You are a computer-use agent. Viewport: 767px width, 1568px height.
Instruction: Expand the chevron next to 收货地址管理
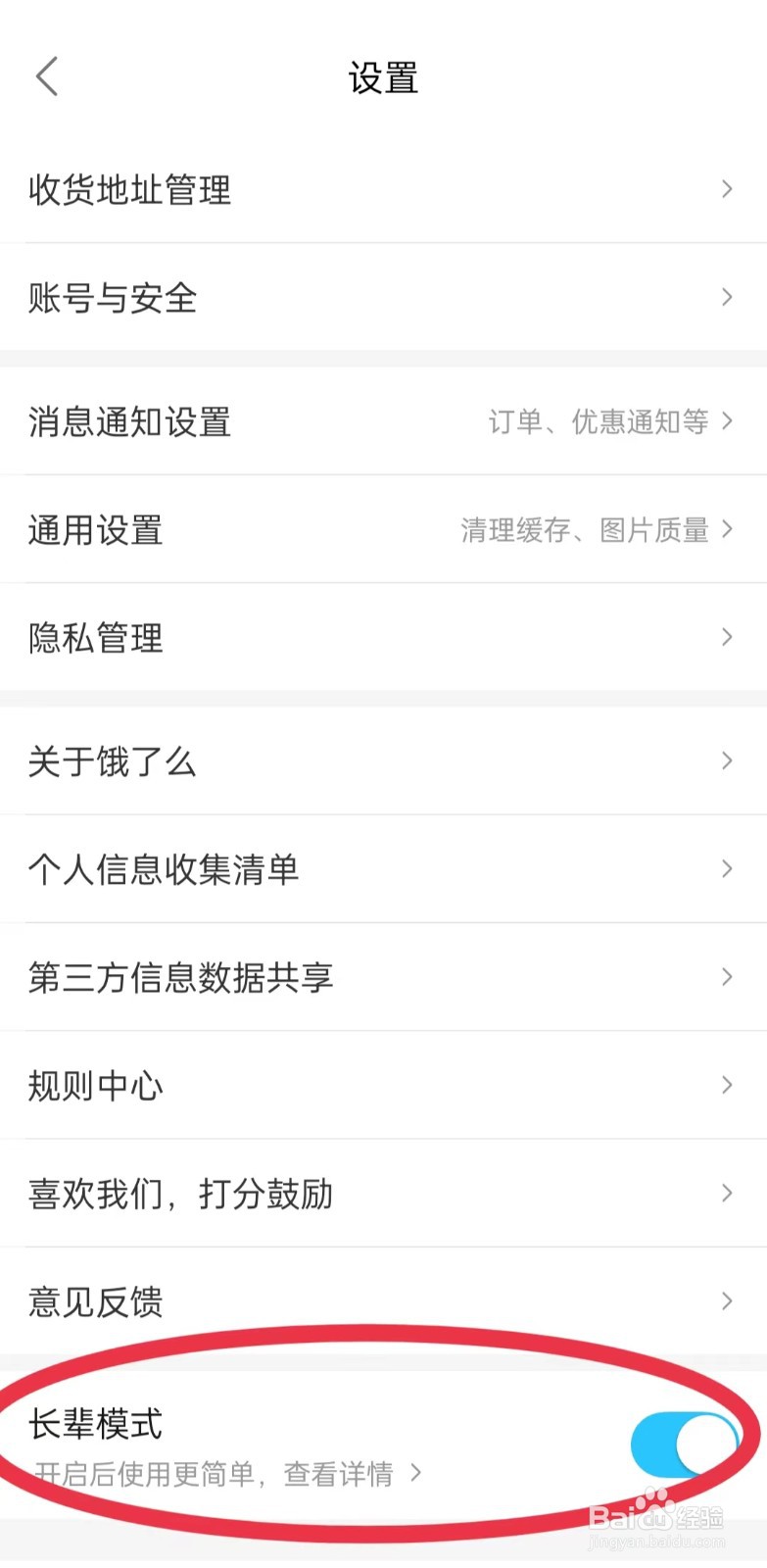pos(726,188)
